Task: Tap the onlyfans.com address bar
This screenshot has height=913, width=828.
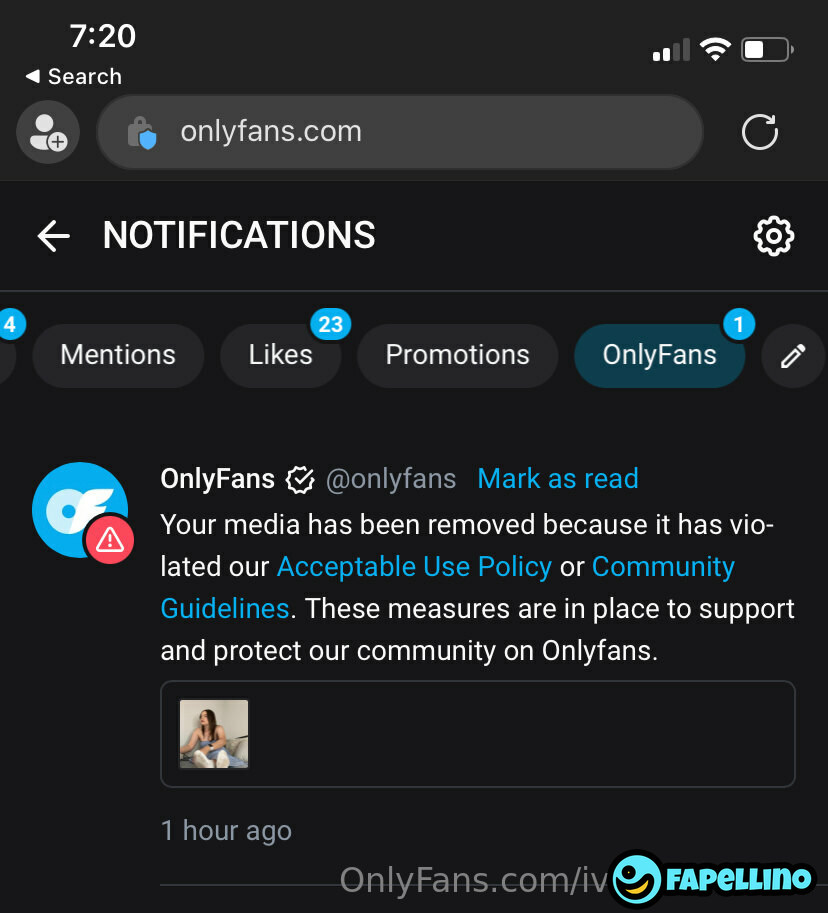Action: click(400, 132)
